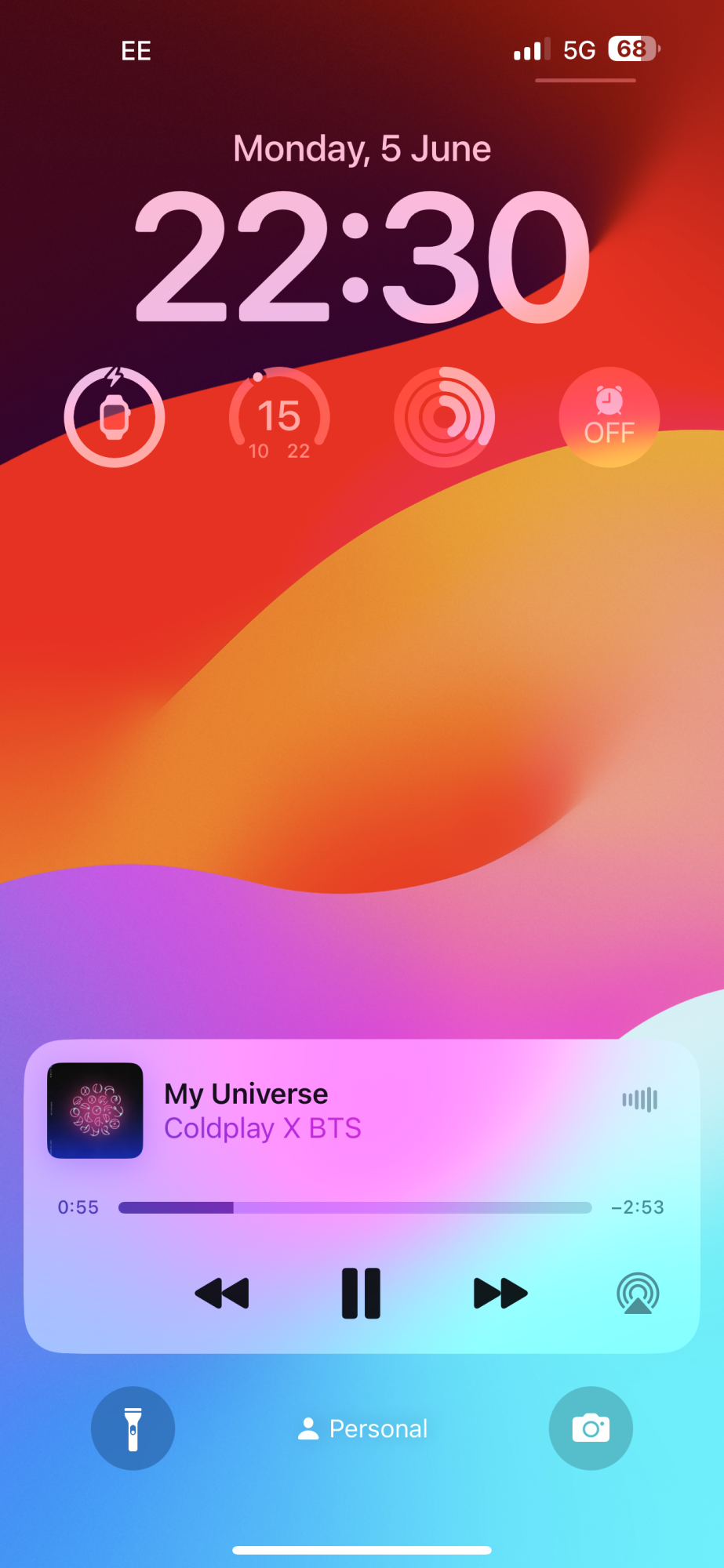Viewport: 724px width, 1568px height.
Task: Open the alarm OFF widget
Action: click(x=609, y=417)
